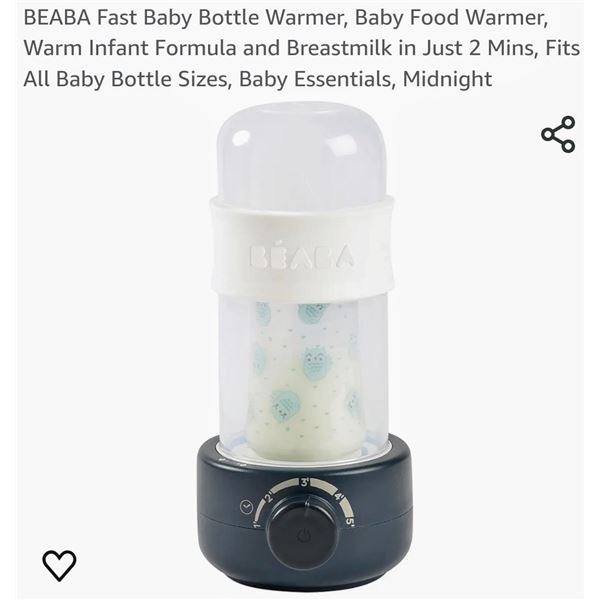Image resolution: width=600 pixels, height=600 pixels.
Task: Add the bottle warmer to wishlist heart
Action: pyautogui.click(x=59, y=565)
